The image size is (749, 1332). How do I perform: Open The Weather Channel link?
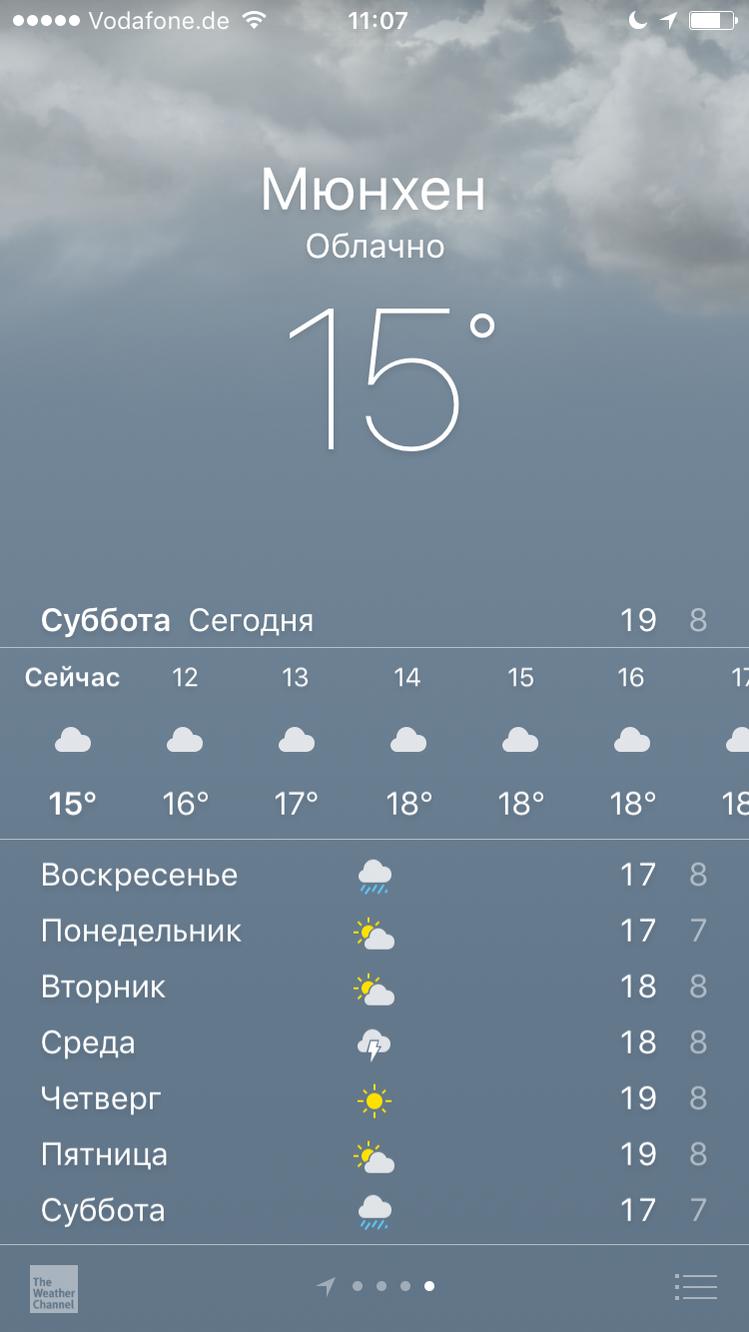point(54,1289)
